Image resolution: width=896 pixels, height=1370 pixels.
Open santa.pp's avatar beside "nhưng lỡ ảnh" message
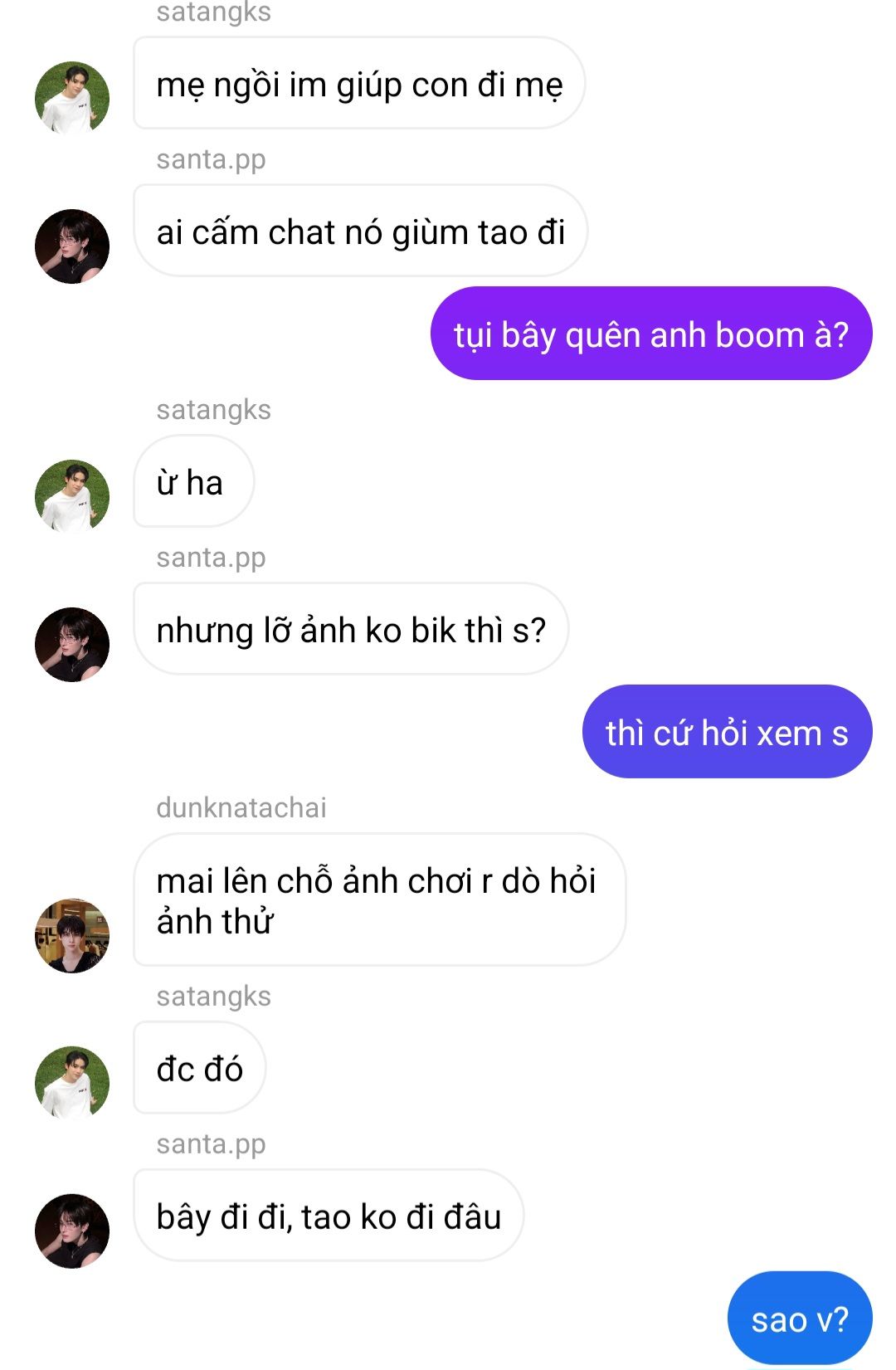[x=72, y=644]
